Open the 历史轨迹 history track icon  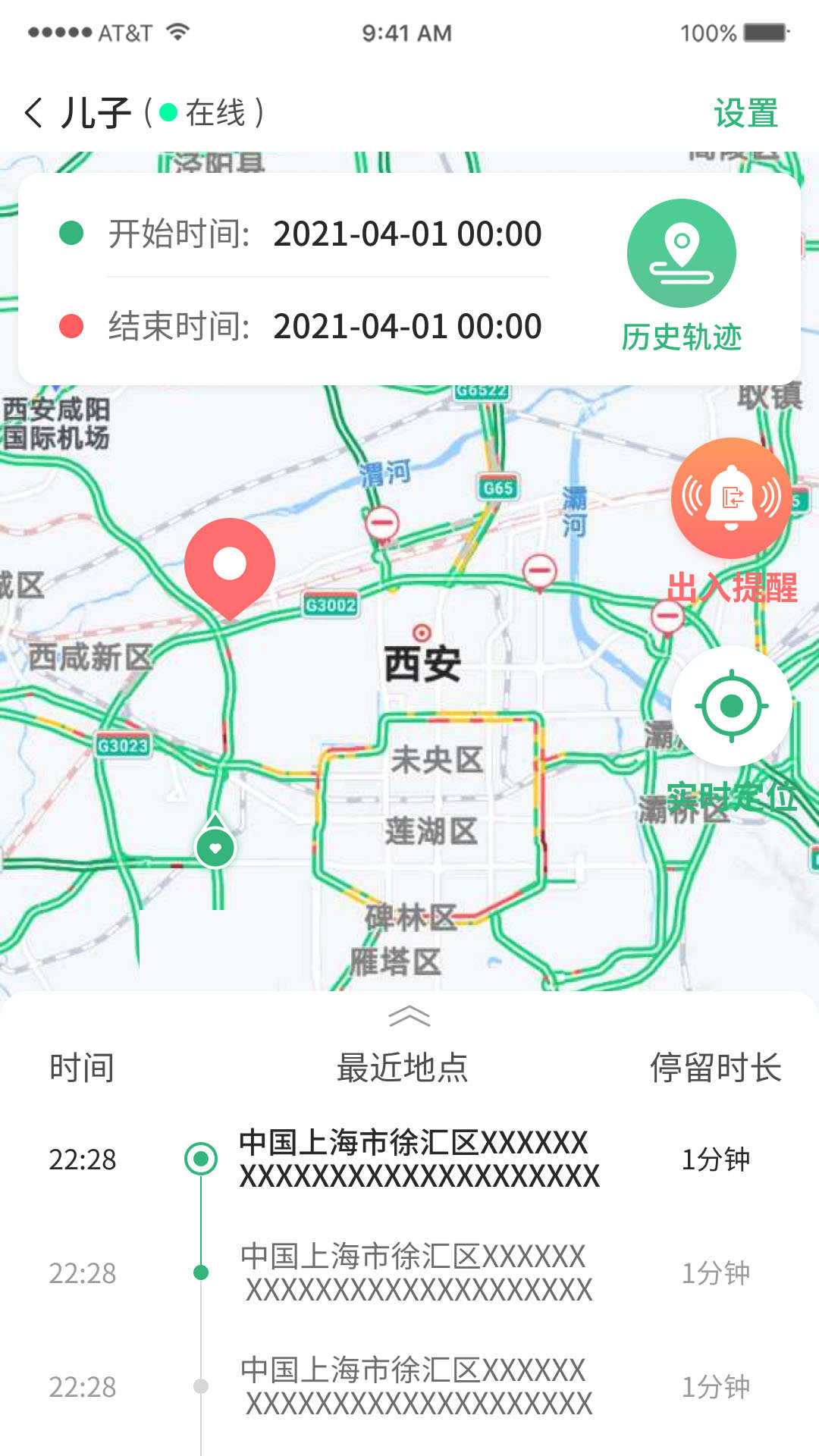[x=681, y=254]
